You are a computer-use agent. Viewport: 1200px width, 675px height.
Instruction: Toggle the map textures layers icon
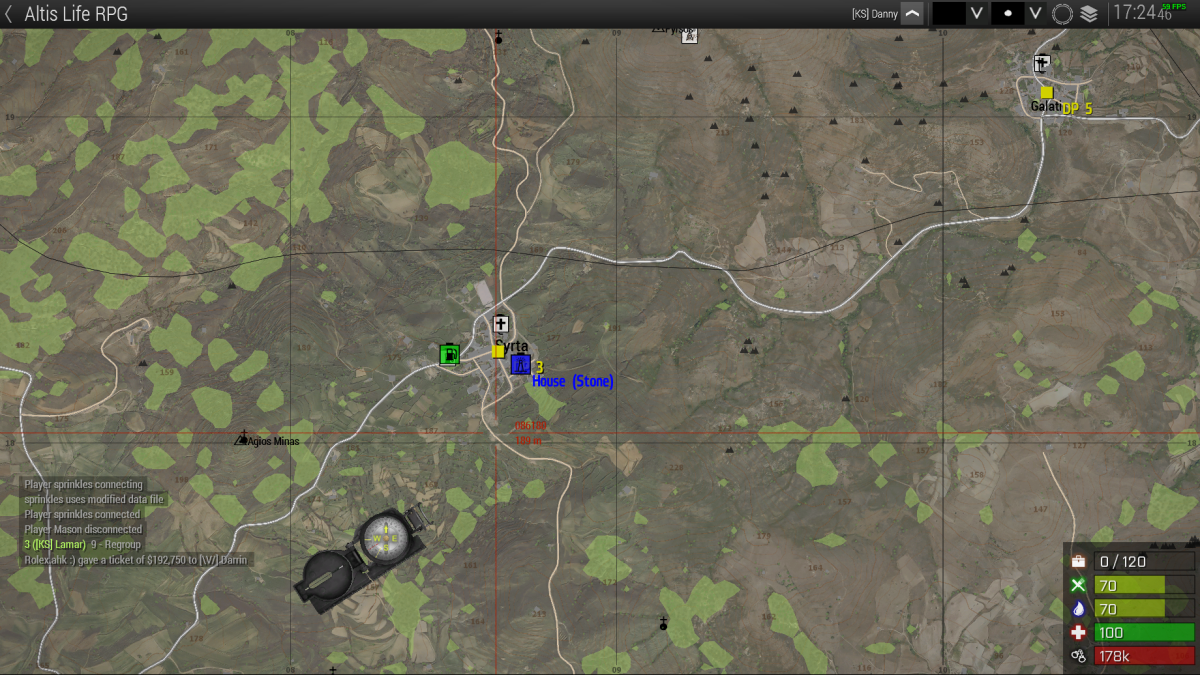point(1089,14)
